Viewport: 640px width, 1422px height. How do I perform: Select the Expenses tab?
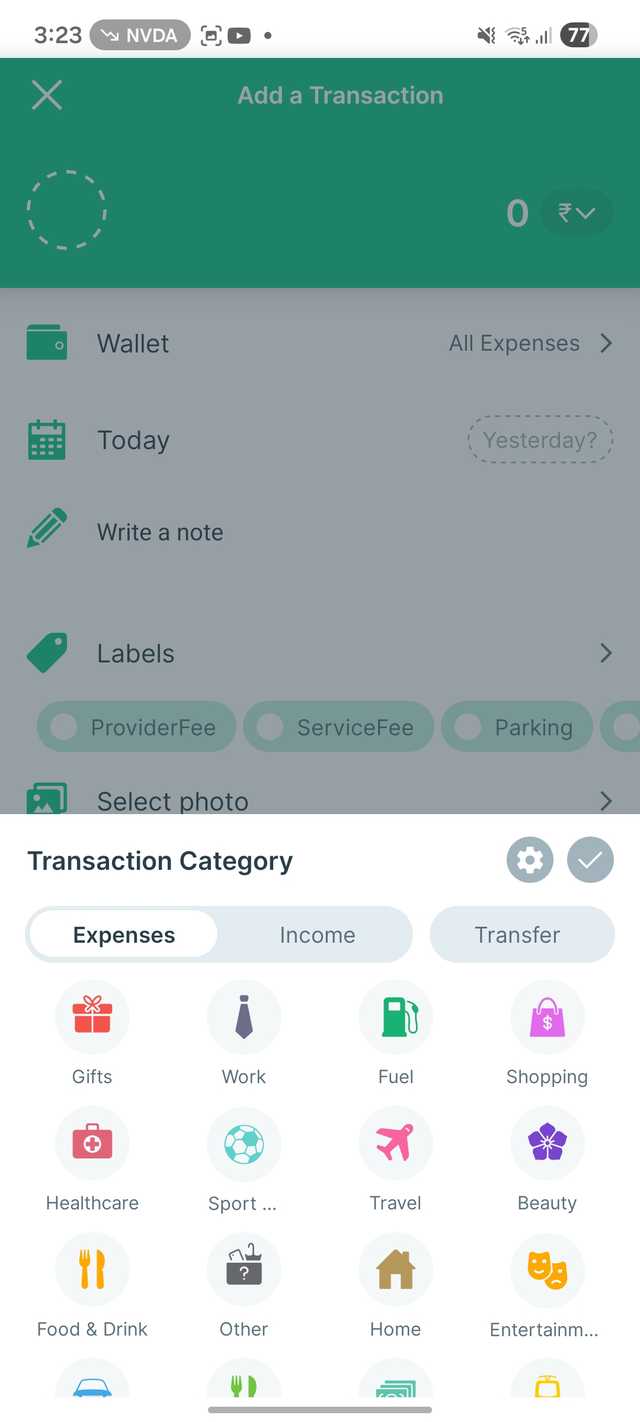click(x=124, y=935)
